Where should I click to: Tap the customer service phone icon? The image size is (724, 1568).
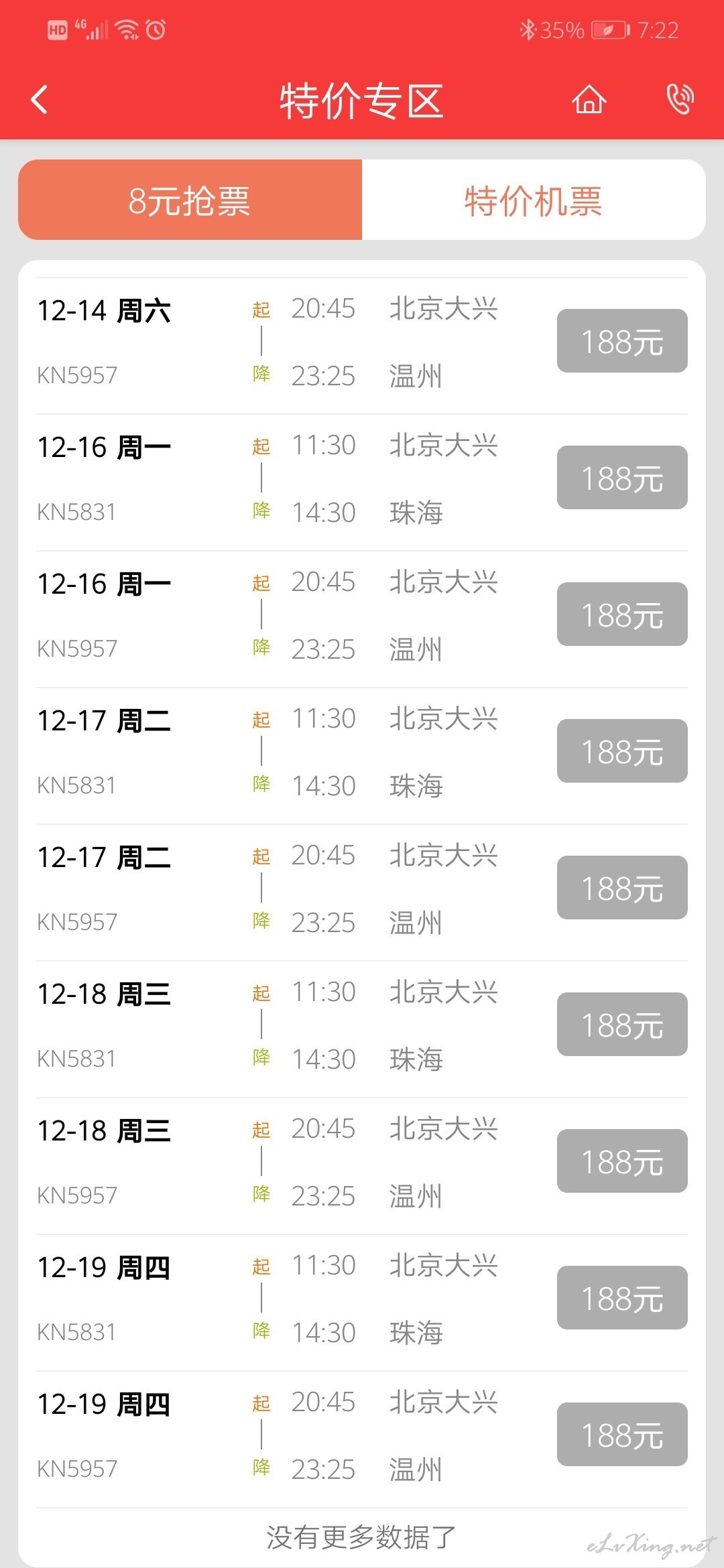(680, 100)
